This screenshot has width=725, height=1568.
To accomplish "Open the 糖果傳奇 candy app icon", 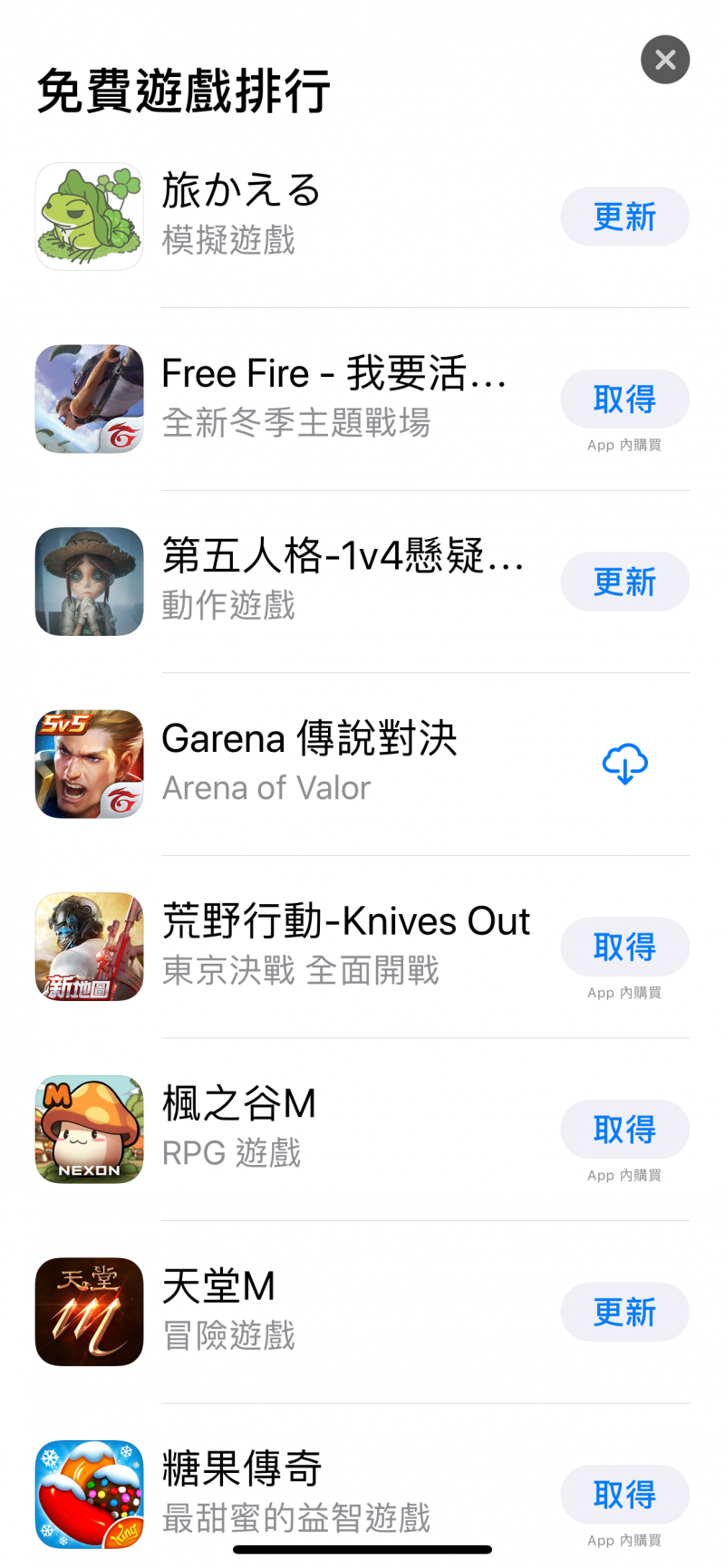I will tap(89, 1495).
